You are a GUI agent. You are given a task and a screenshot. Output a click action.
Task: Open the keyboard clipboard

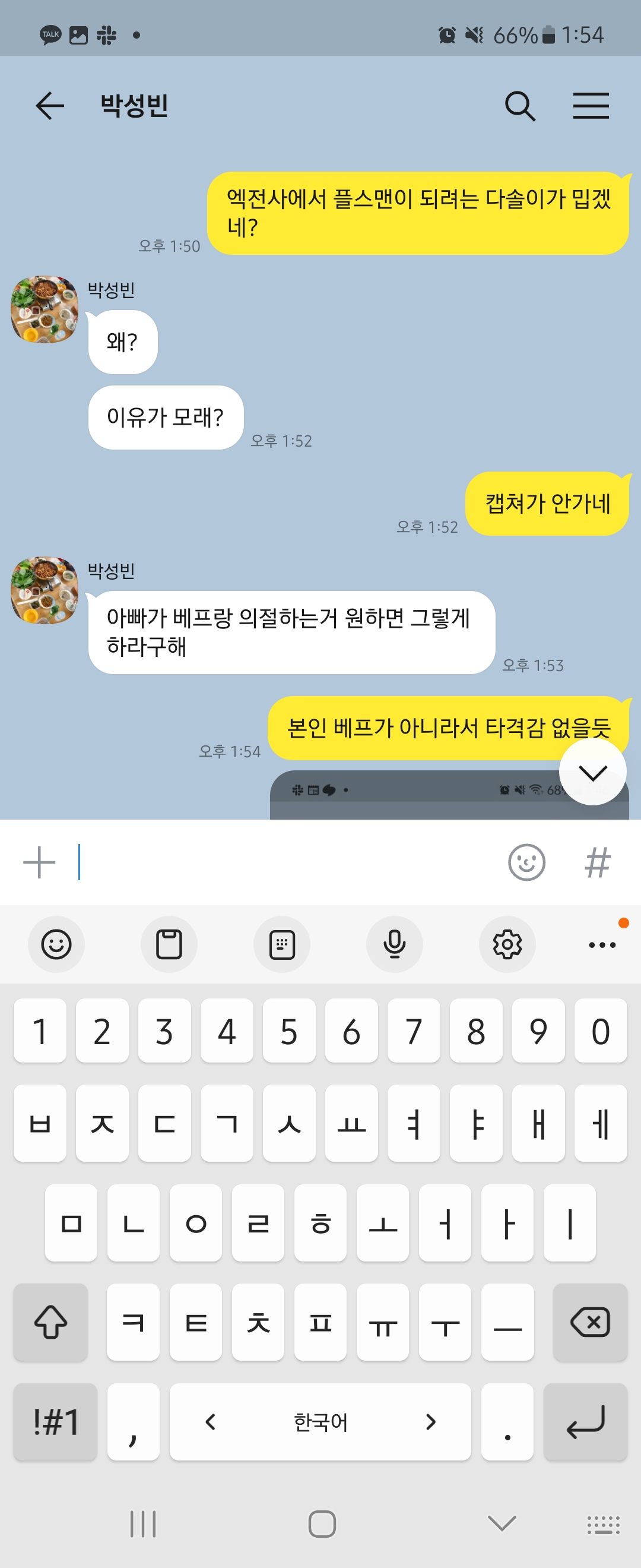169,944
